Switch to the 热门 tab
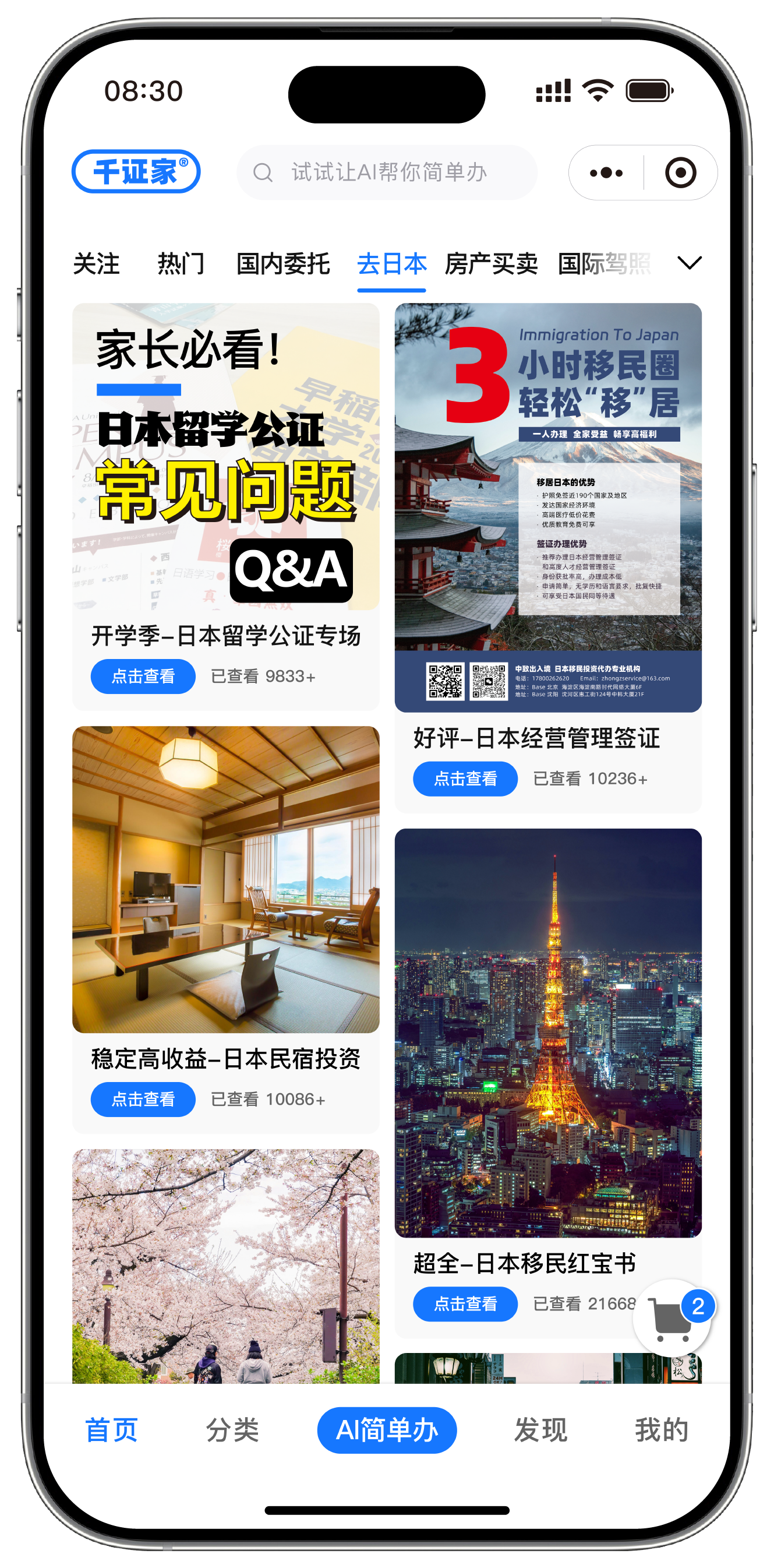This screenshot has width=774, height=1568. [x=181, y=264]
